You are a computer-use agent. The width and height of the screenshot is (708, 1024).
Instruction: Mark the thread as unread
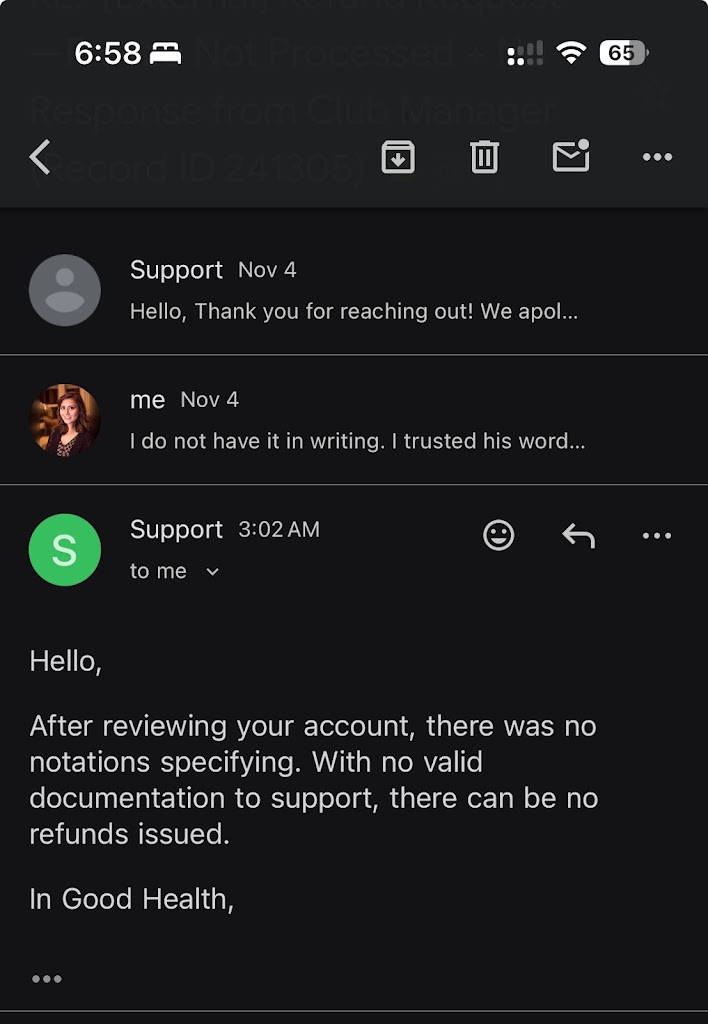click(x=571, y=157)
